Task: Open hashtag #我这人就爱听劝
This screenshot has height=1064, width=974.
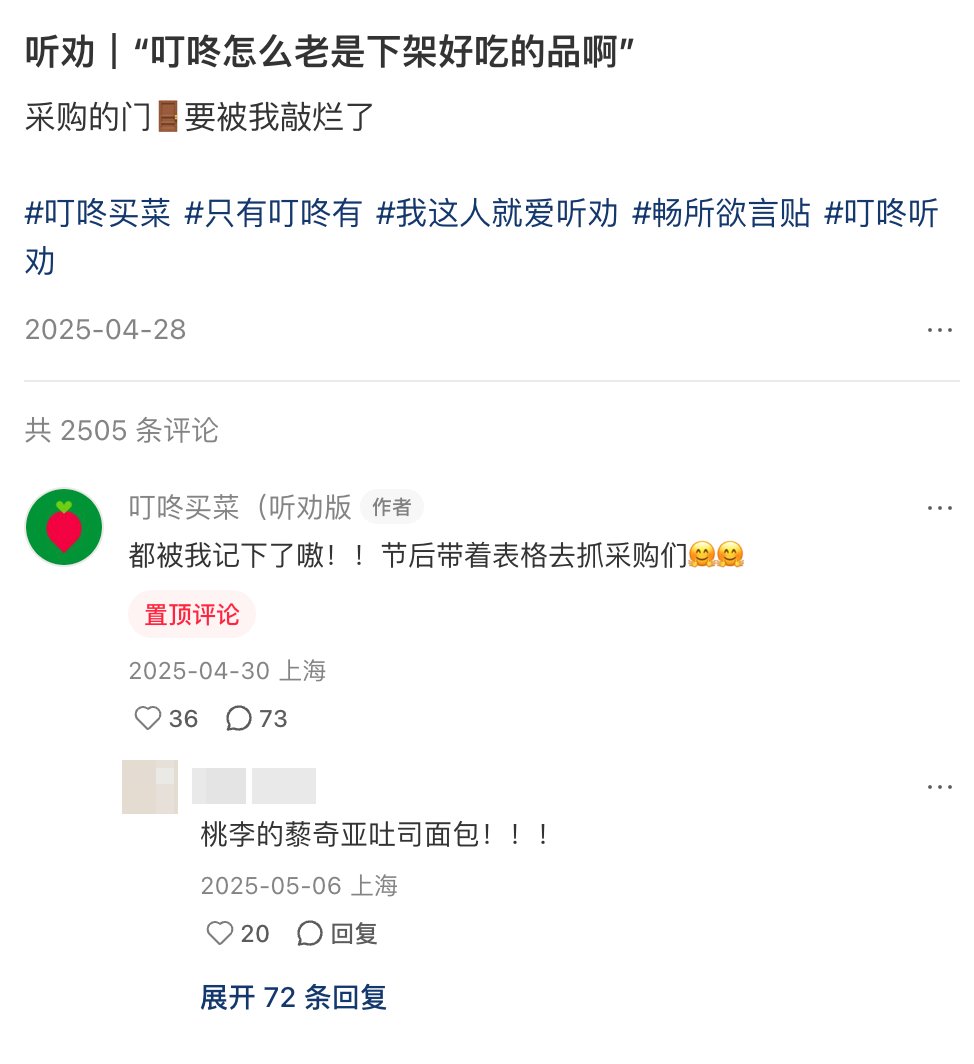Action: tap(497, 213)
